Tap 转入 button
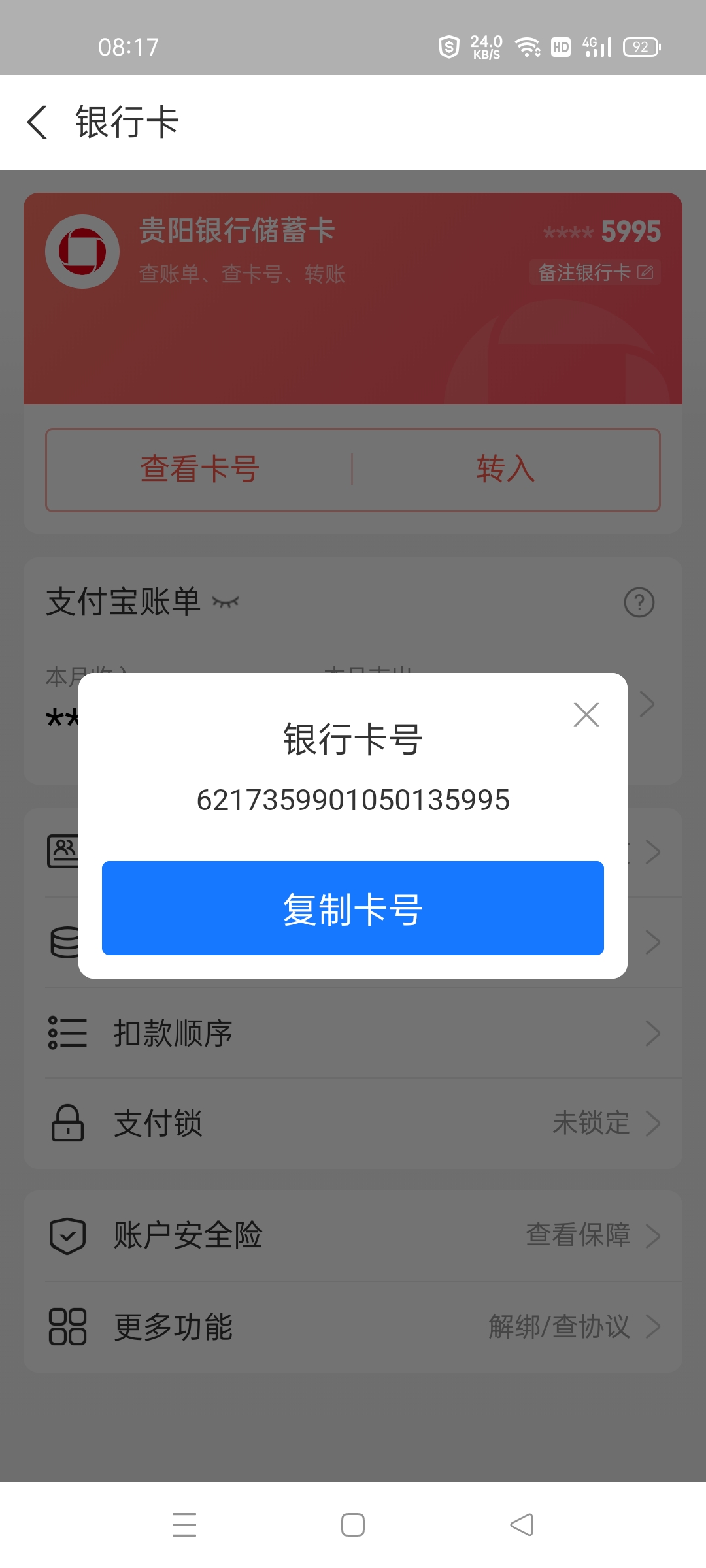This screenshot has width=706, height=1568. point(505,469)
